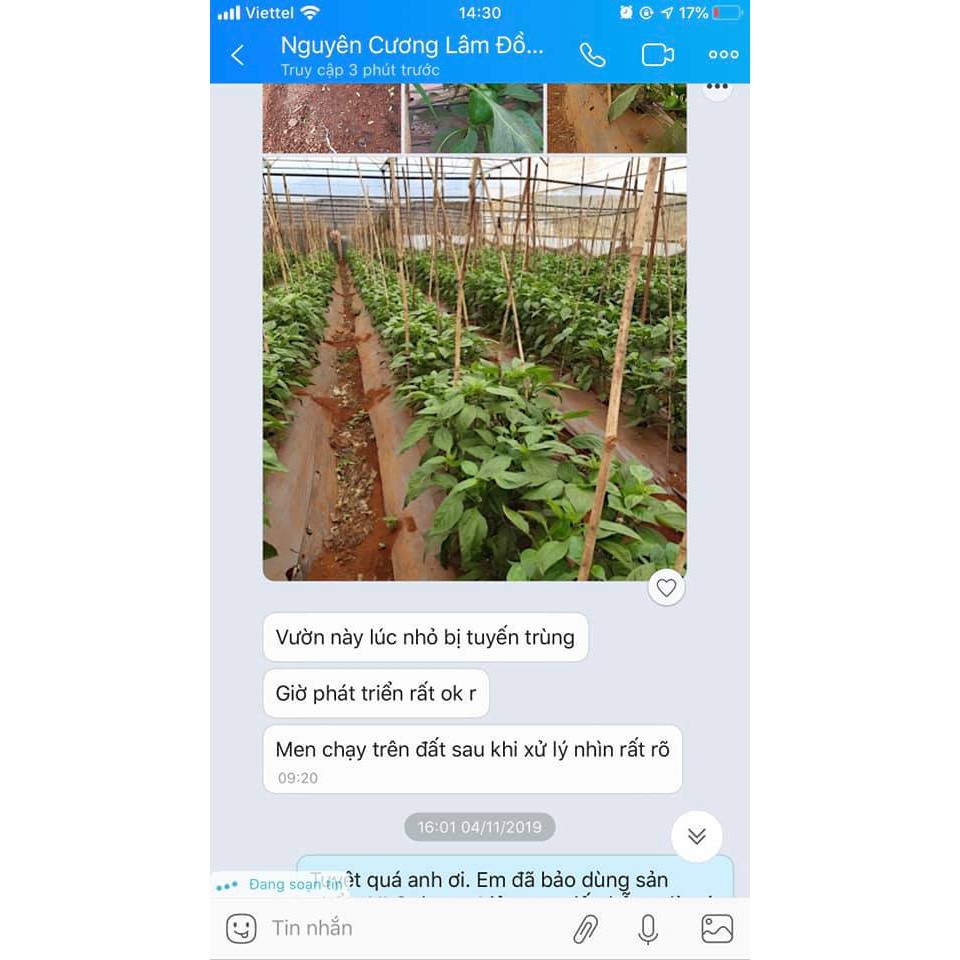Screen dimensions: 960x960
Task: Jump to the latest messages
Action: 696,836
